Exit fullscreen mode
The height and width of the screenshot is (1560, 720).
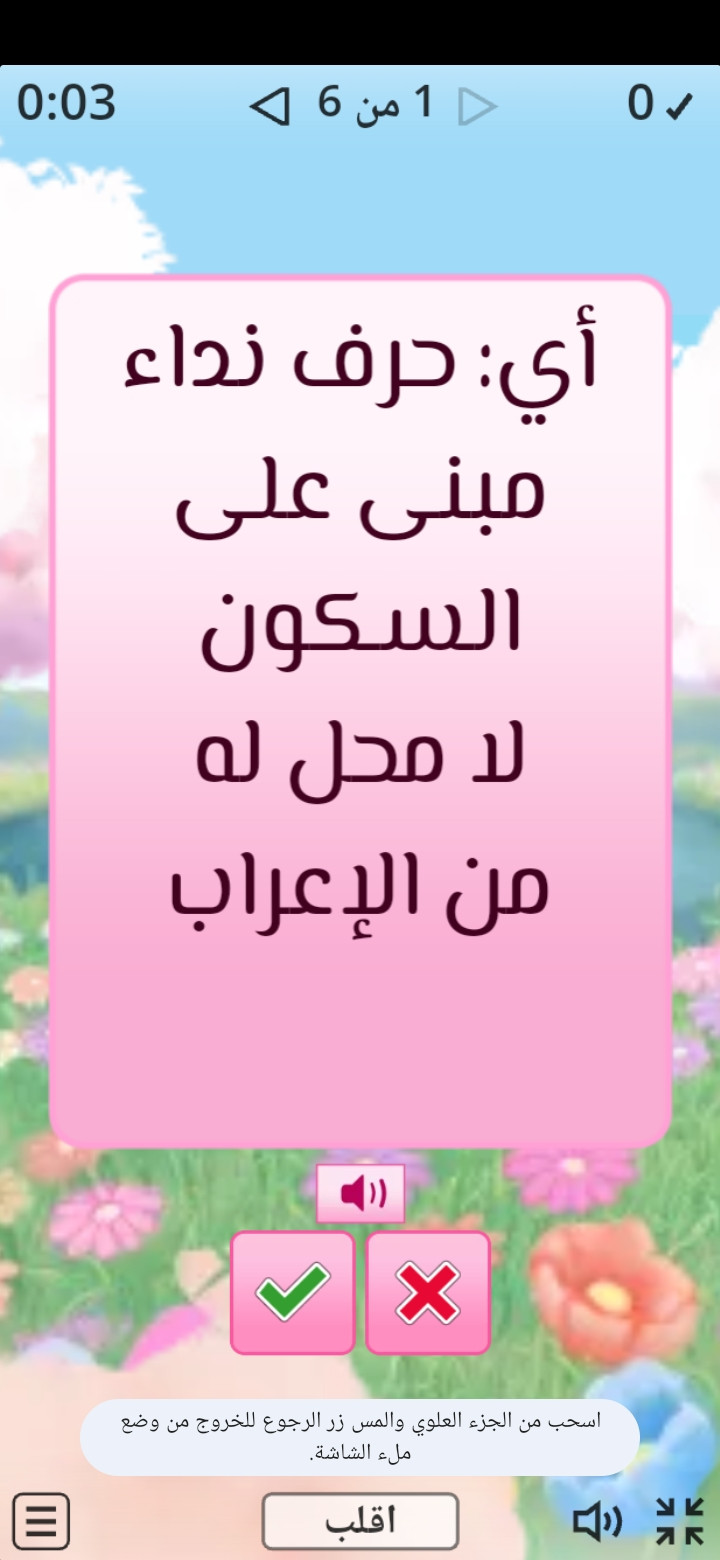pos(680,1521)
